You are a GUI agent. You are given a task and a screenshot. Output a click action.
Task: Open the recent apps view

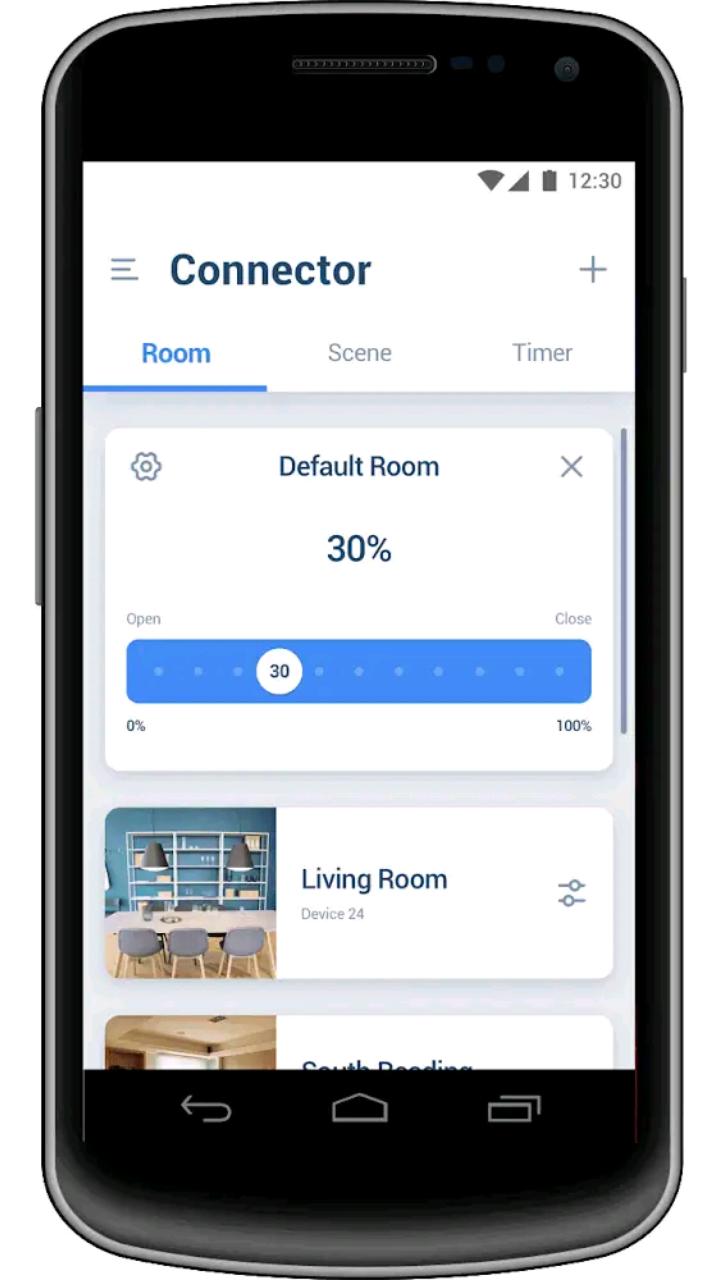tap(514, 1108)
